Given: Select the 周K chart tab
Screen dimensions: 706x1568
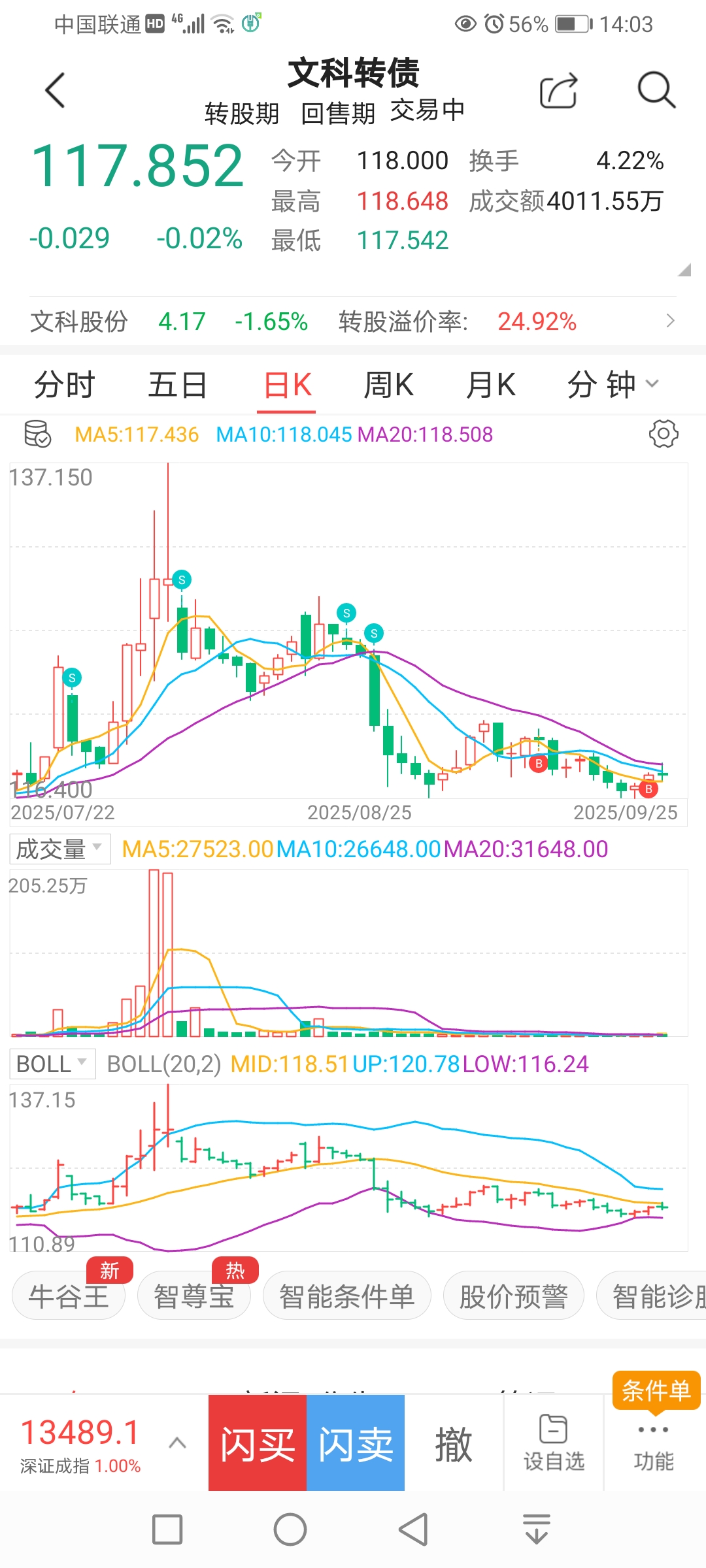Looking at the screenshot, I should [x=388, y=385].
